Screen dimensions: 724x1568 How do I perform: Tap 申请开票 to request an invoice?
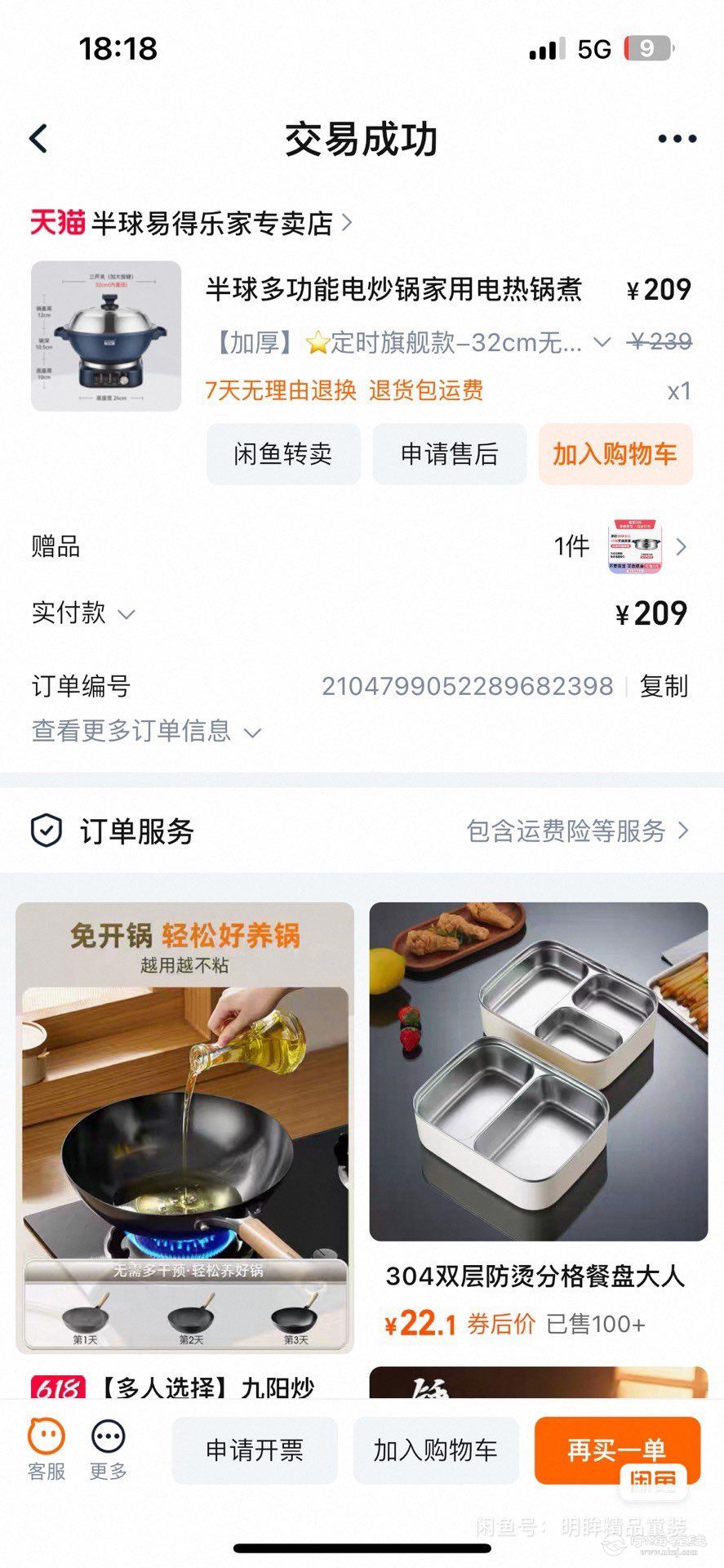tap(255, 1450)
